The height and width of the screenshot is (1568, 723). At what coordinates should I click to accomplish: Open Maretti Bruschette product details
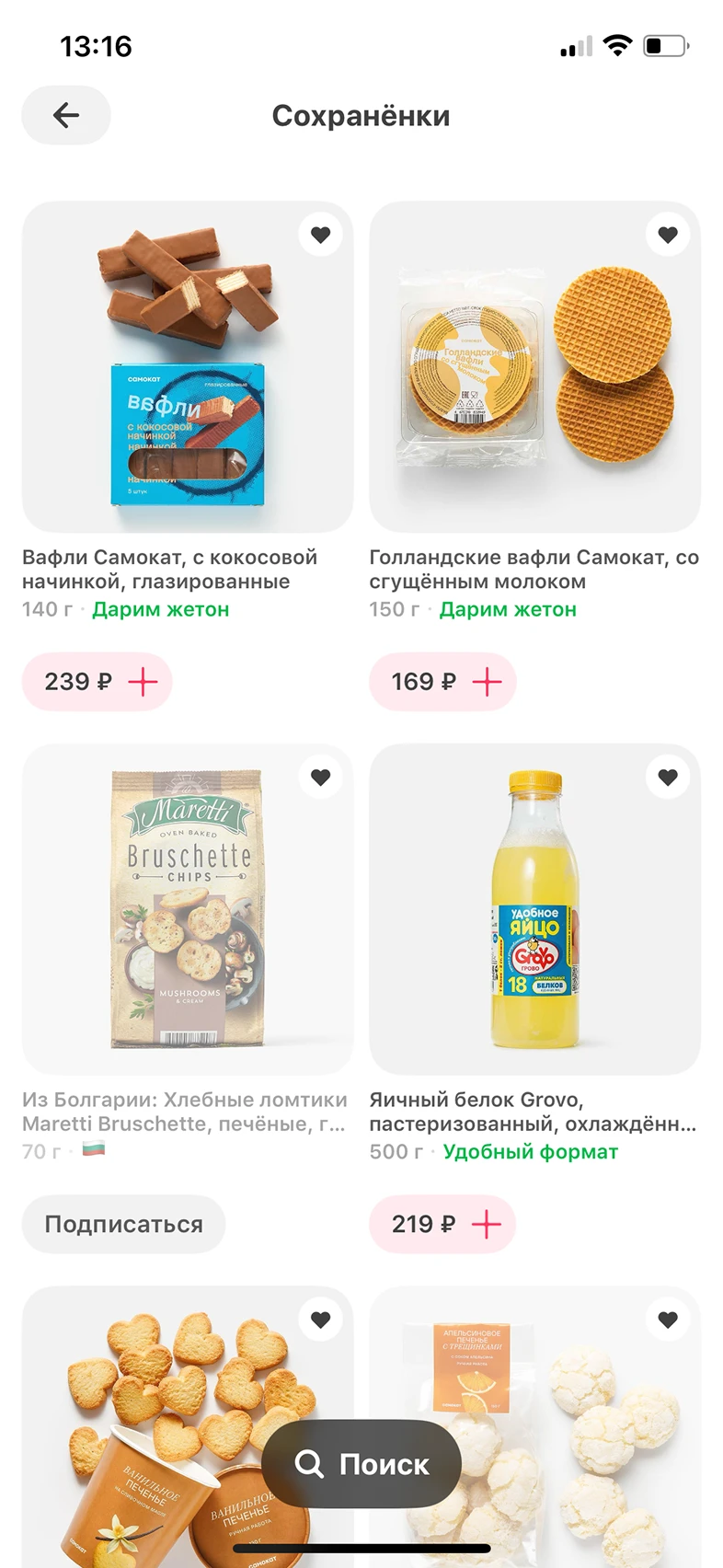[188, 909]
